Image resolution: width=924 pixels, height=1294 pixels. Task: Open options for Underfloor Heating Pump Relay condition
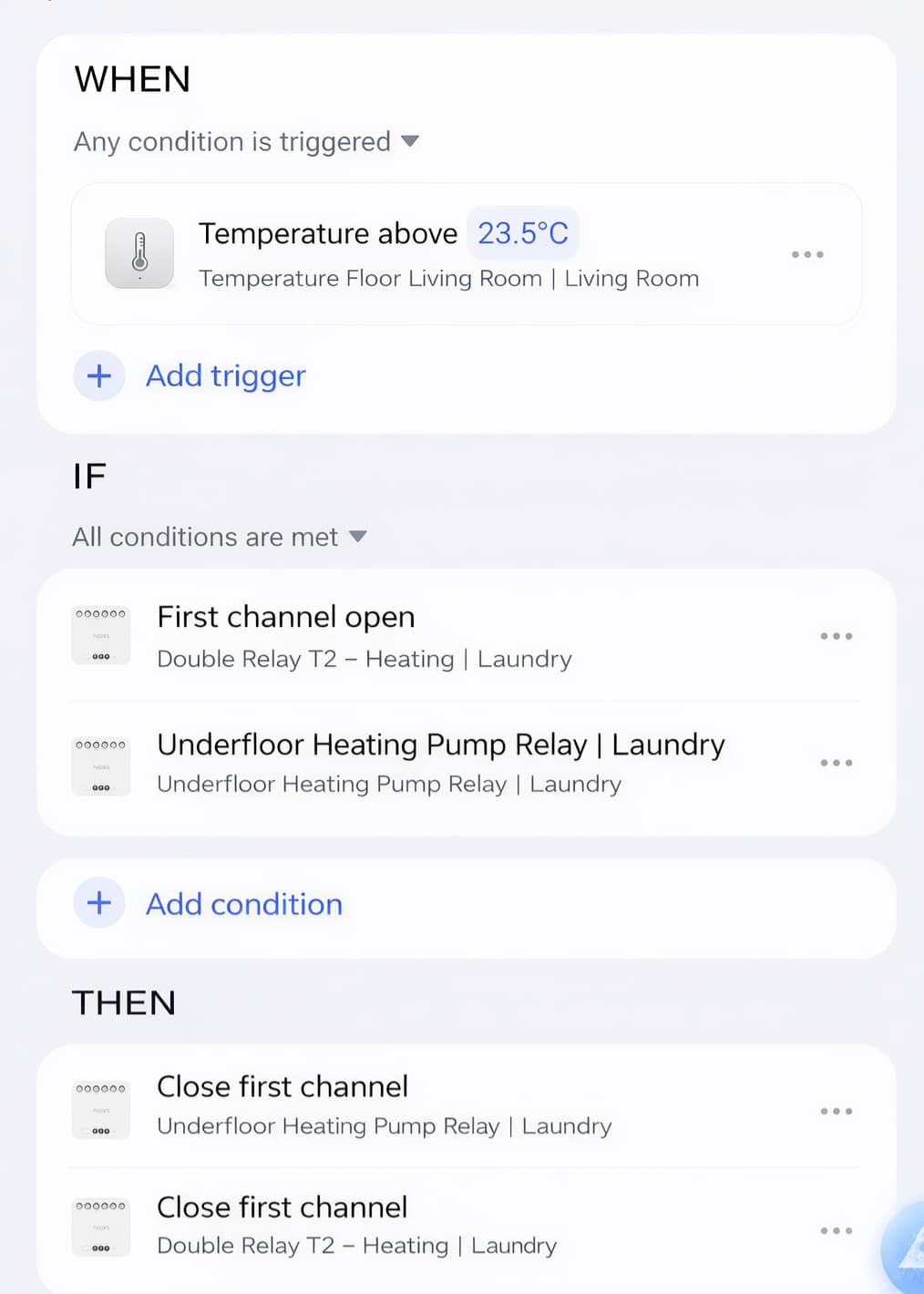pyautogui.click(x=836, y=763)
